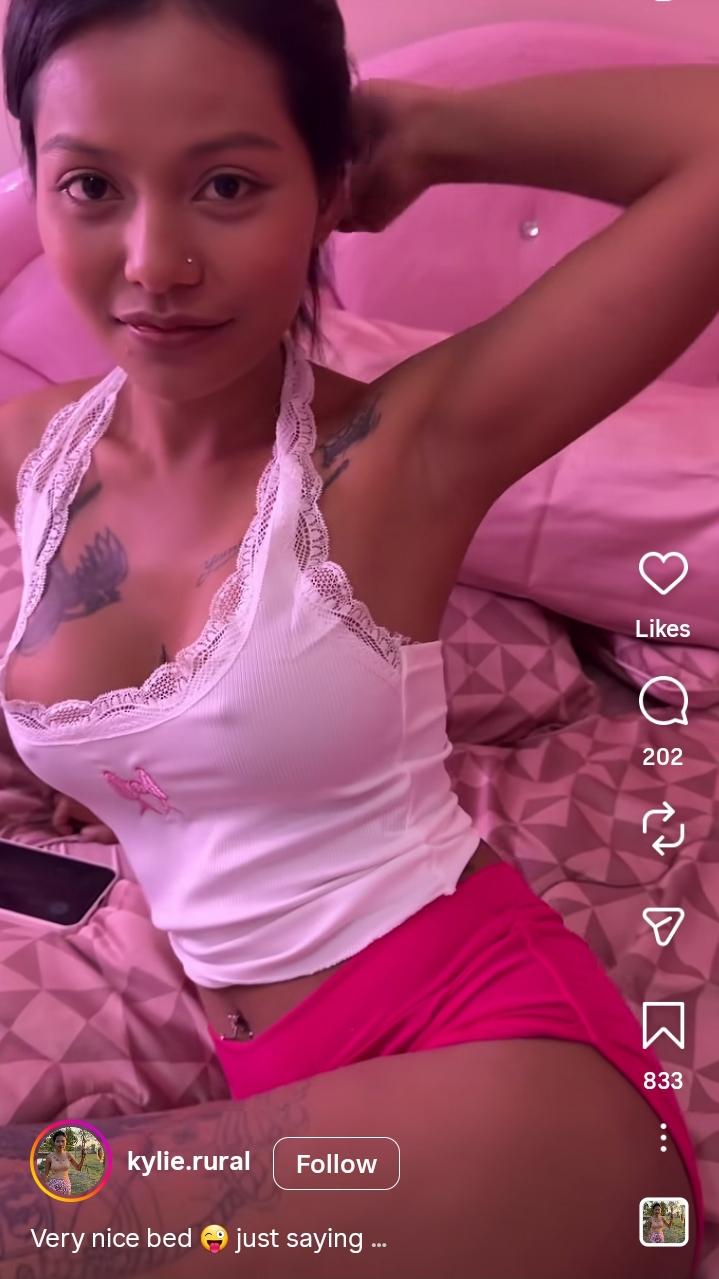Open the comments on this reel
Image resolution: width=719 pixels, height=1279 pixels.
(663, 702)
